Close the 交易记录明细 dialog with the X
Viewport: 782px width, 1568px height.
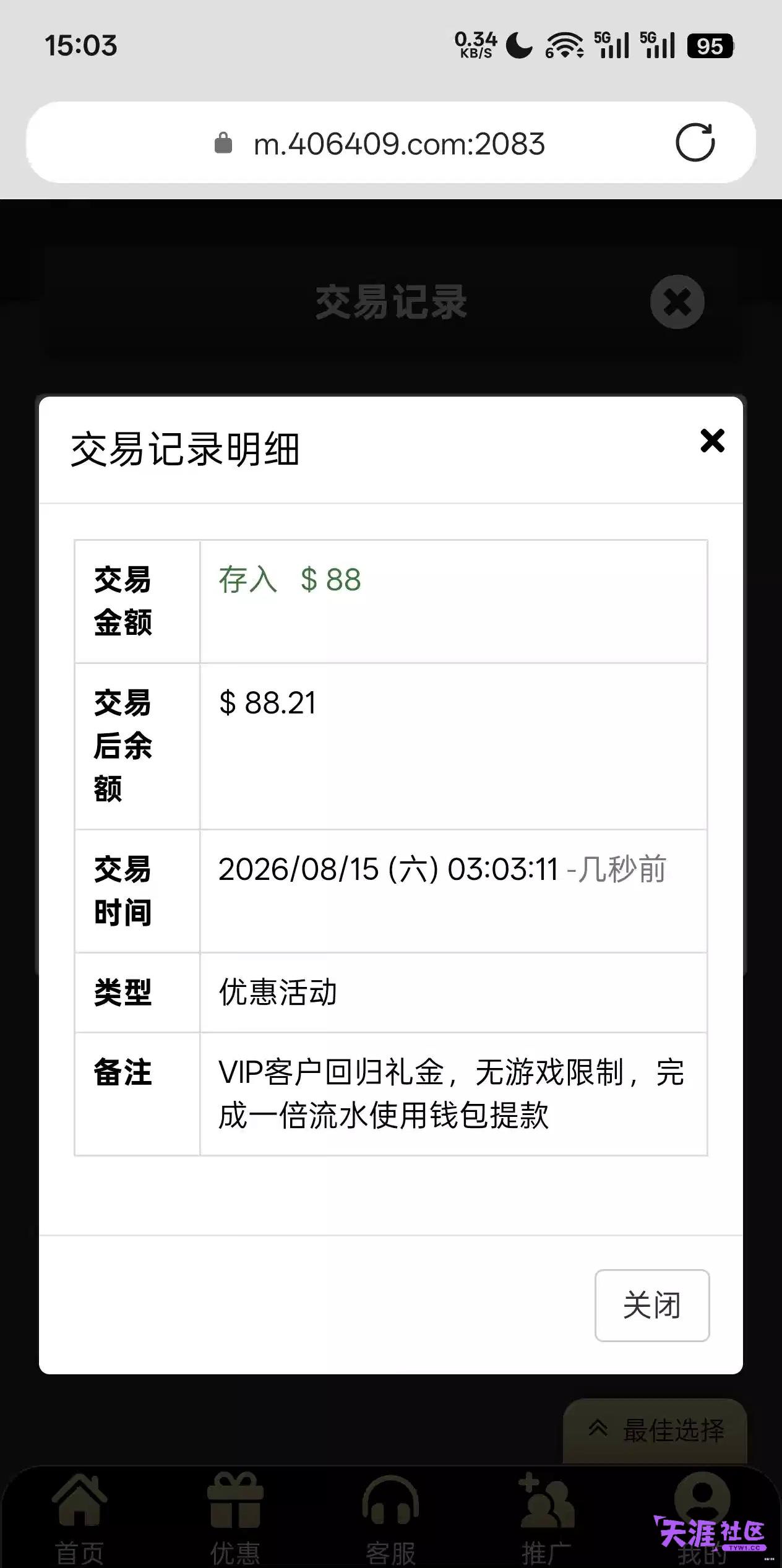tap(712, 441)
